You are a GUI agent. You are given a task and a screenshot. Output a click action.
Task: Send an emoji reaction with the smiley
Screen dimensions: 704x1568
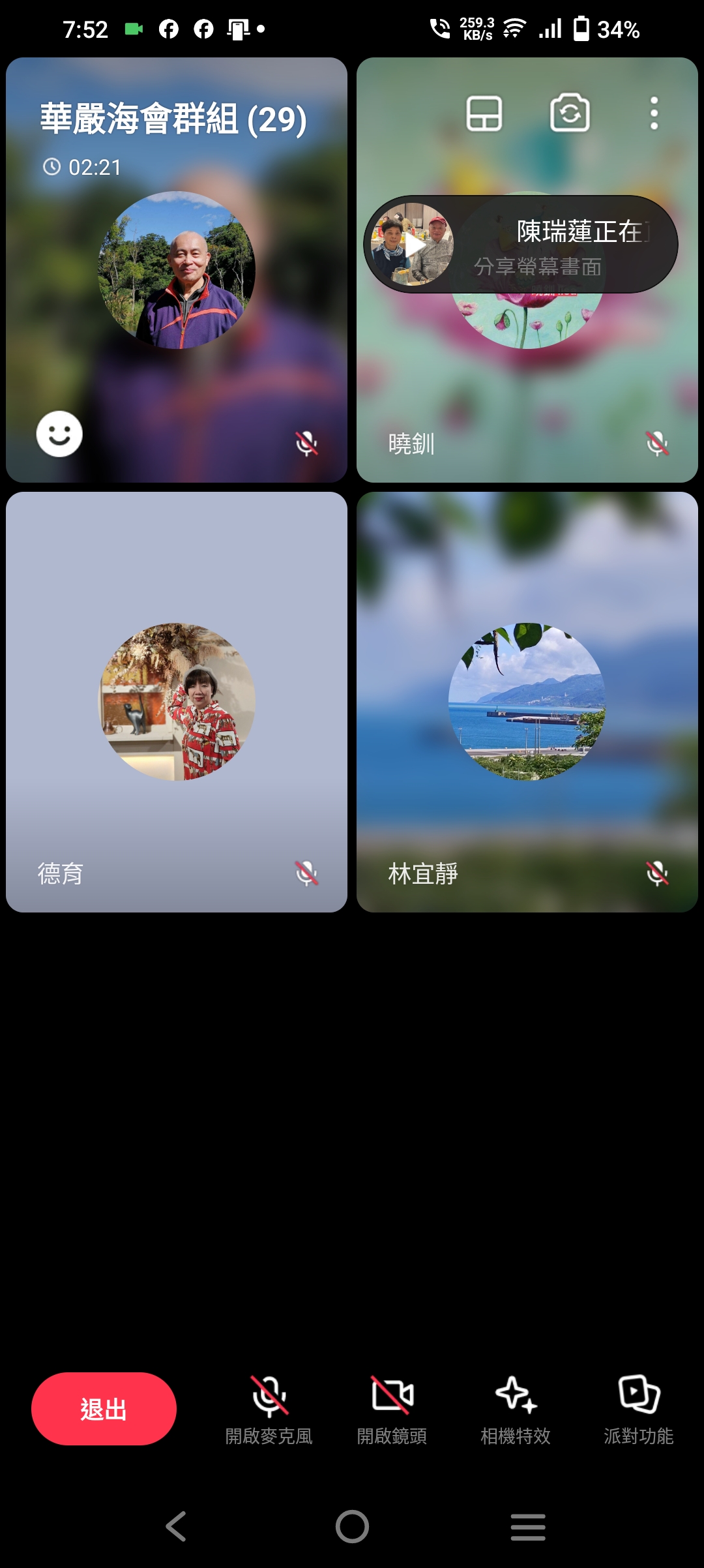click(59, 434)
